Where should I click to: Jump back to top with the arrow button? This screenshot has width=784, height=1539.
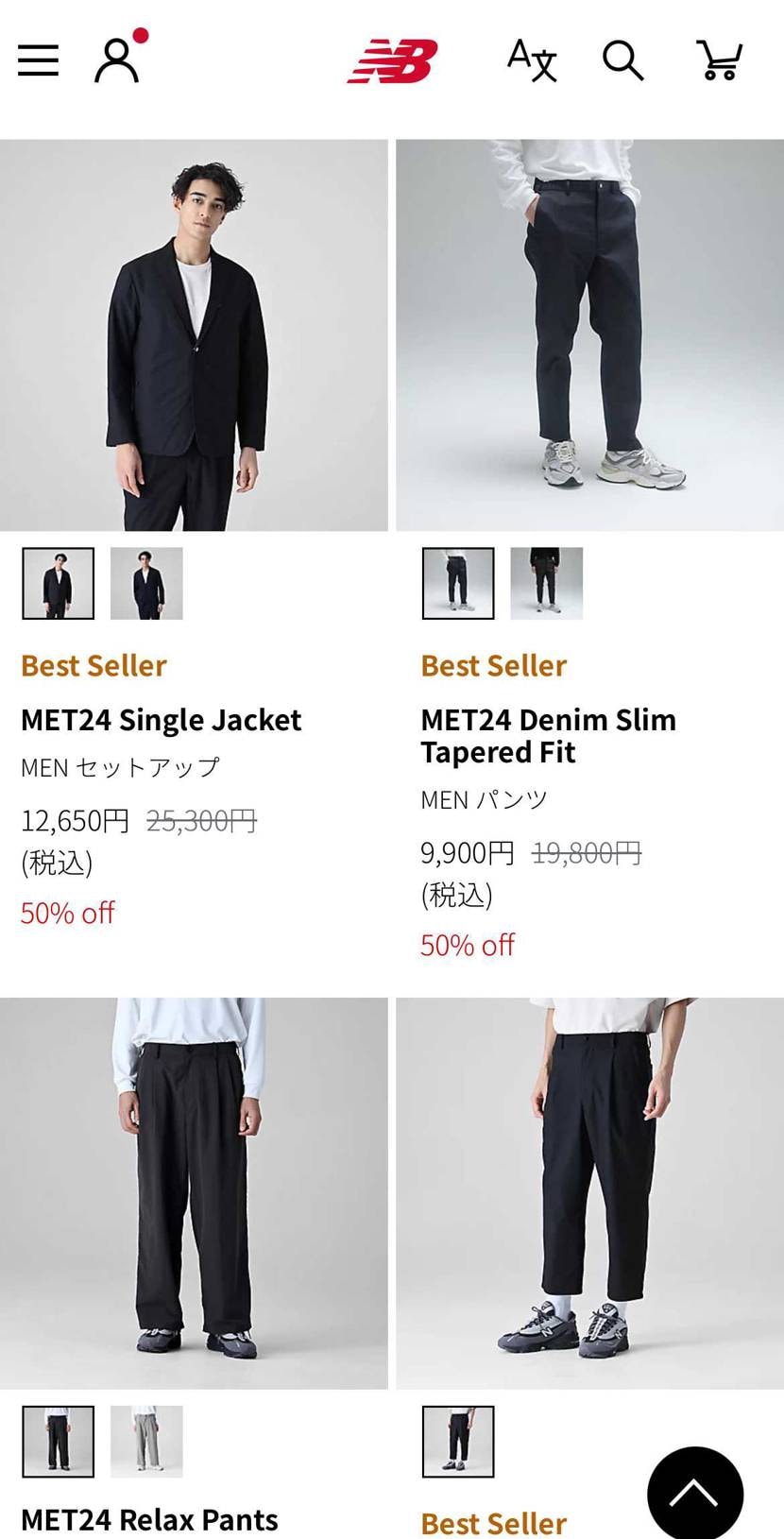[x=695, y=1494]
